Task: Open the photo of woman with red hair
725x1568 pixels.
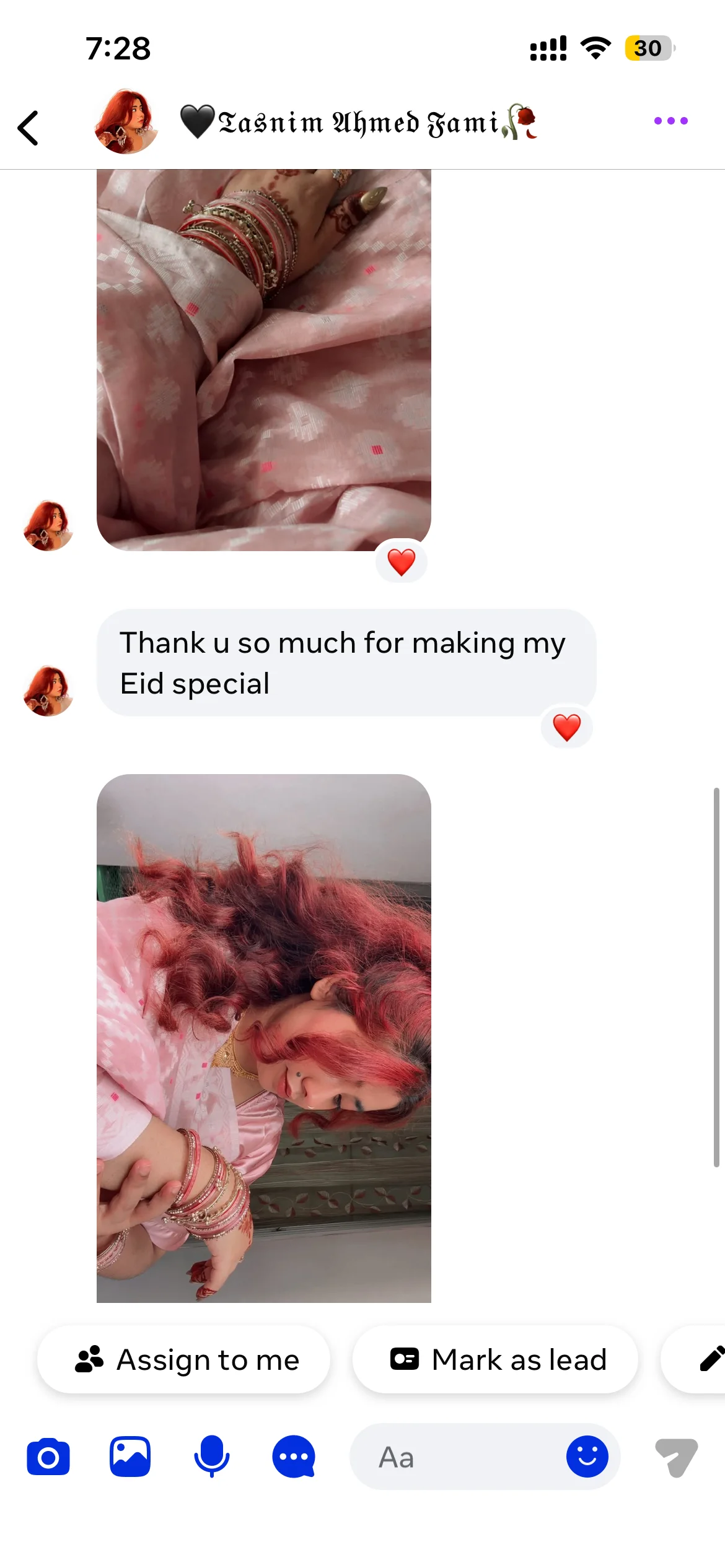Action: click(264, 1038)
